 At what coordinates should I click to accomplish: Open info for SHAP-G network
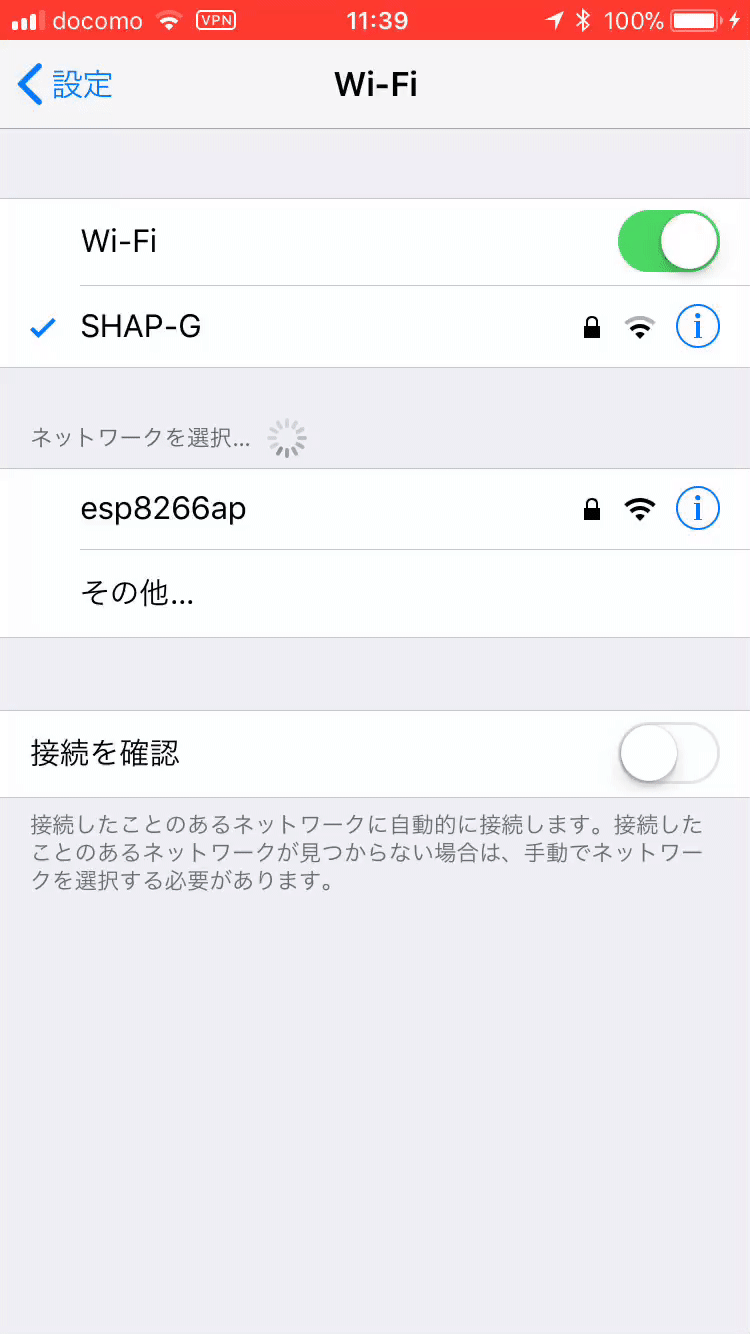698,326
